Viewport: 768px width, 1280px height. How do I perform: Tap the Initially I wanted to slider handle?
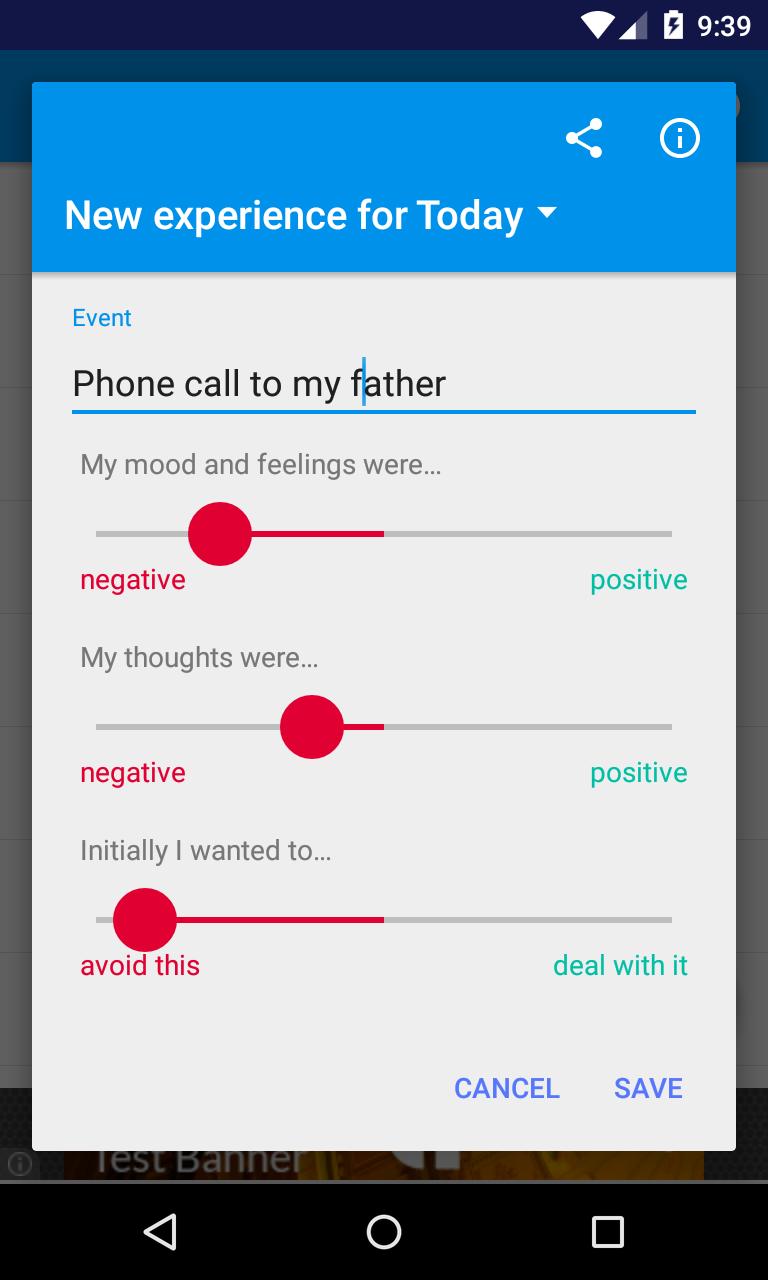(145, 920)
